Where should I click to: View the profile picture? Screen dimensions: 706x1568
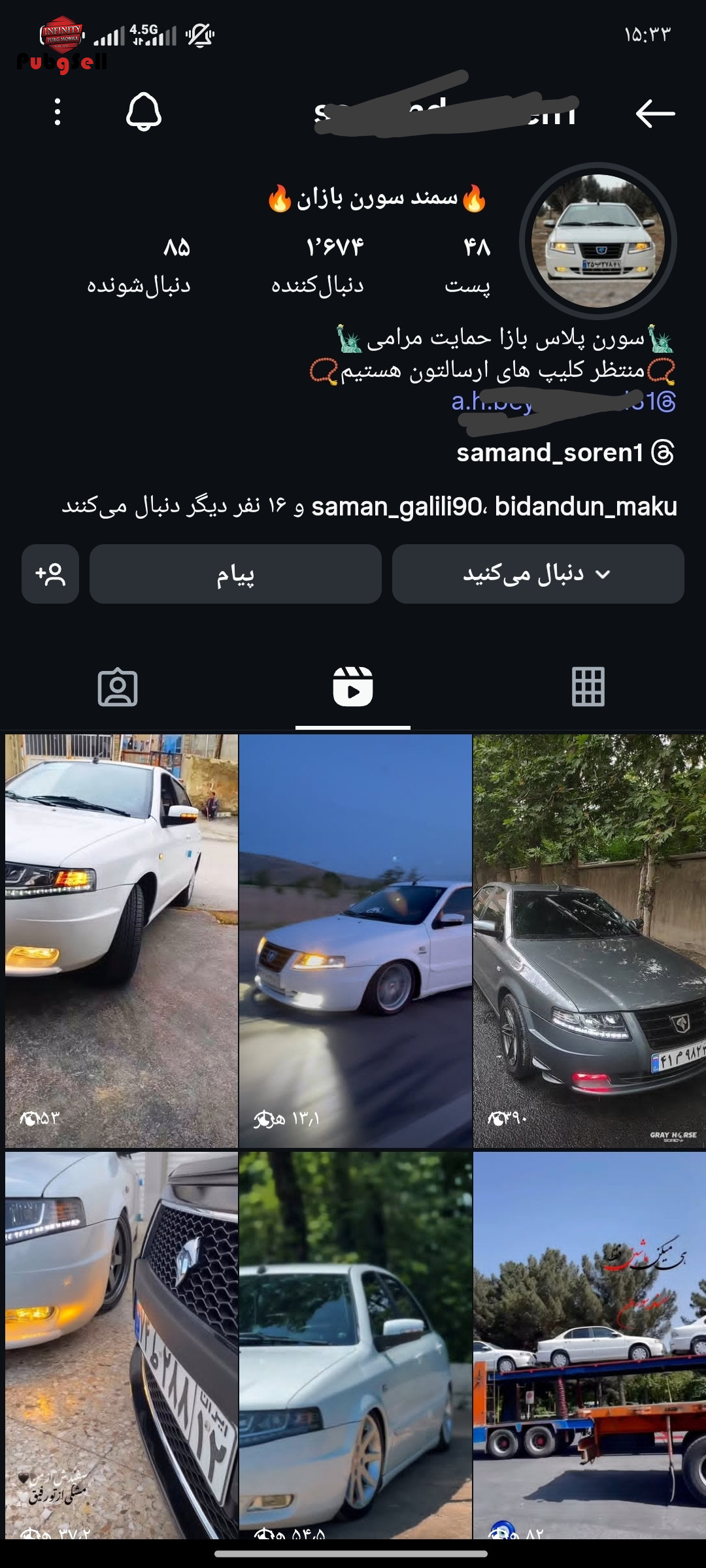[x=598, y=241]
